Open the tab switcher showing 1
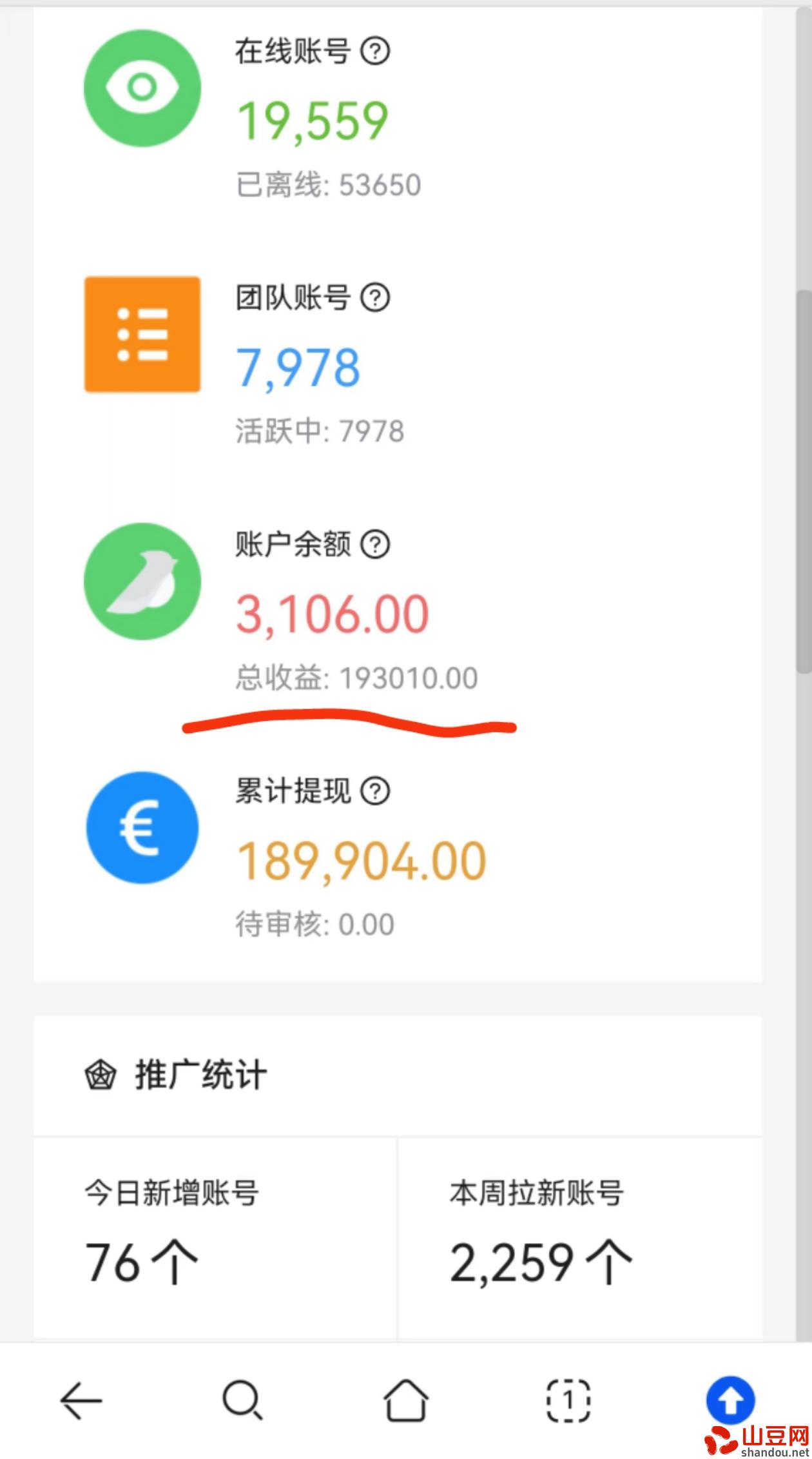Viewport: 812px width, 1459px height. point(568,1400)
